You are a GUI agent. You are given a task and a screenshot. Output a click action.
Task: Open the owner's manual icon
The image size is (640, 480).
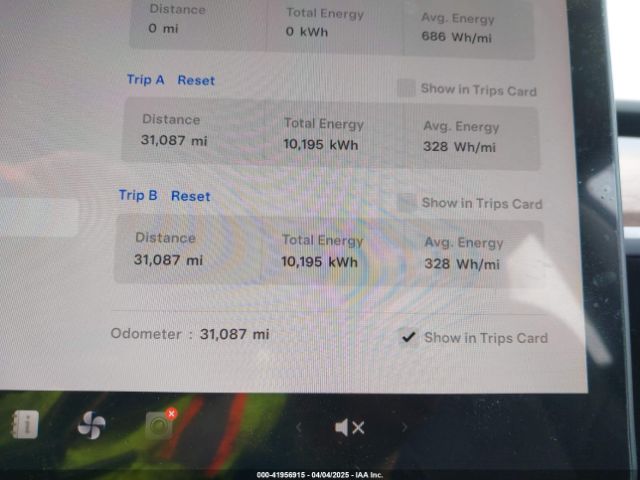24,424
